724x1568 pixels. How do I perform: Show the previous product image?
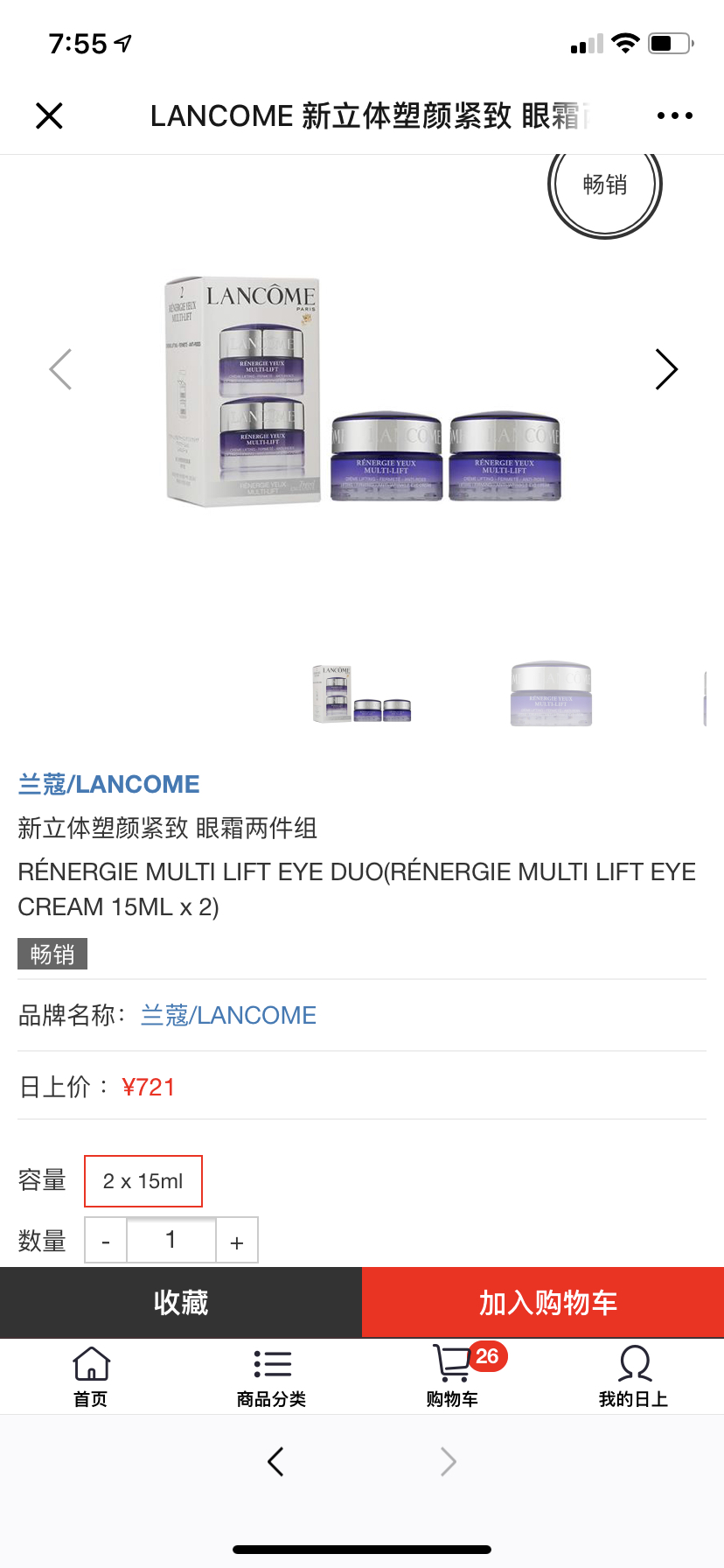(60, 369)
